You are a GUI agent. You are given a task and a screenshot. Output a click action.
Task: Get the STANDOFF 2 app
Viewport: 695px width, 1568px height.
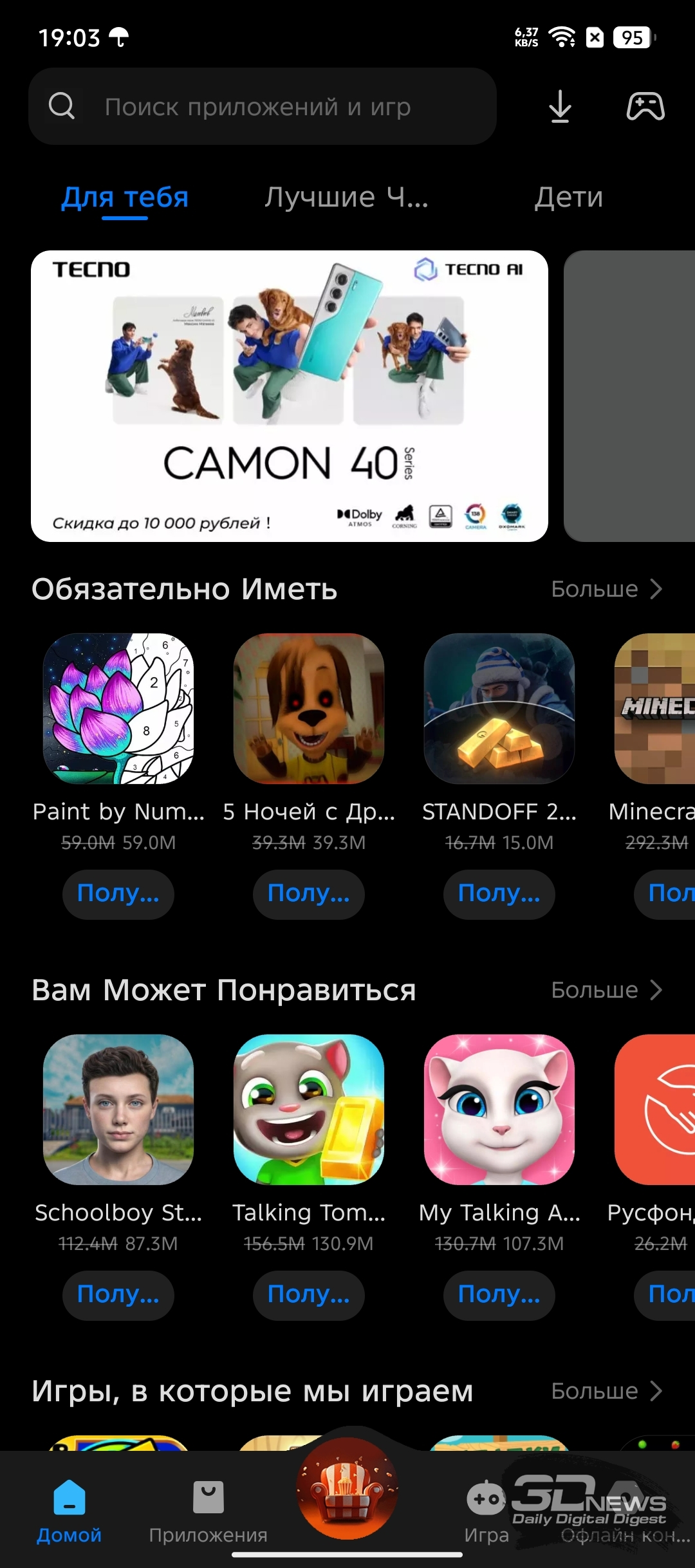tap(499, 894)
